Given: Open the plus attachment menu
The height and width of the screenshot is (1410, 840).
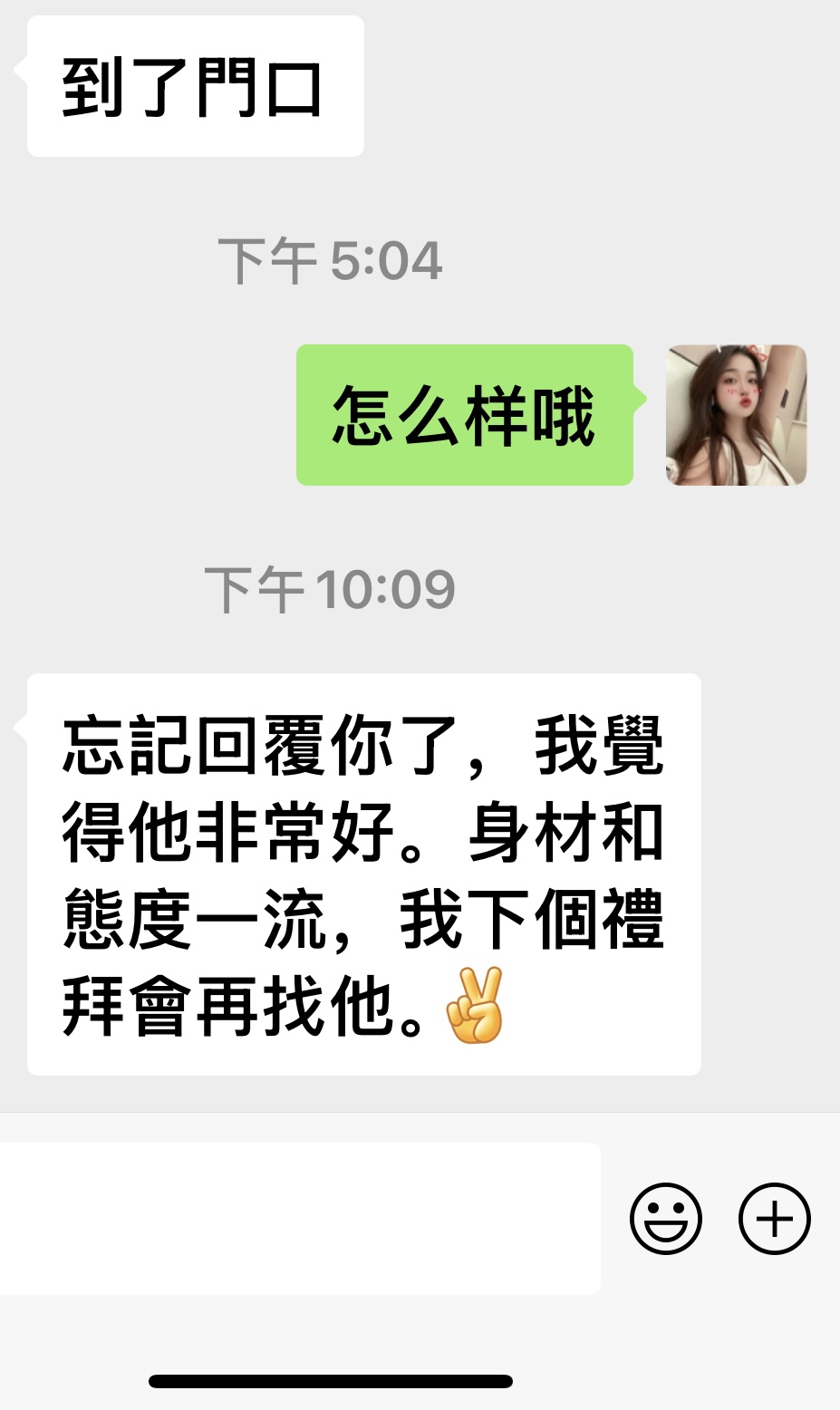Looking at the screenshot, I should pos(775,1218).
